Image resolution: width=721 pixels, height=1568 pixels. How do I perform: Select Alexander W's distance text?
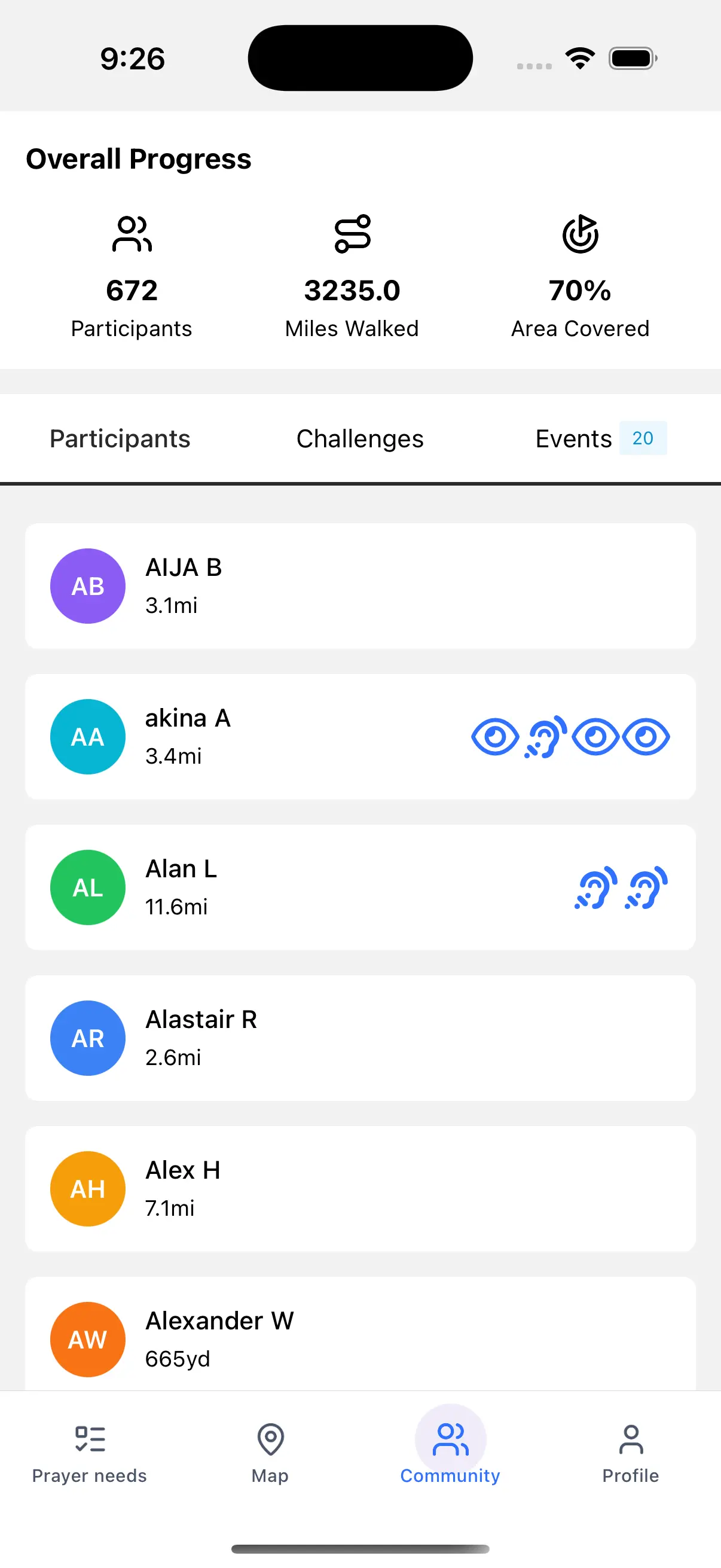click(177, 1358)
